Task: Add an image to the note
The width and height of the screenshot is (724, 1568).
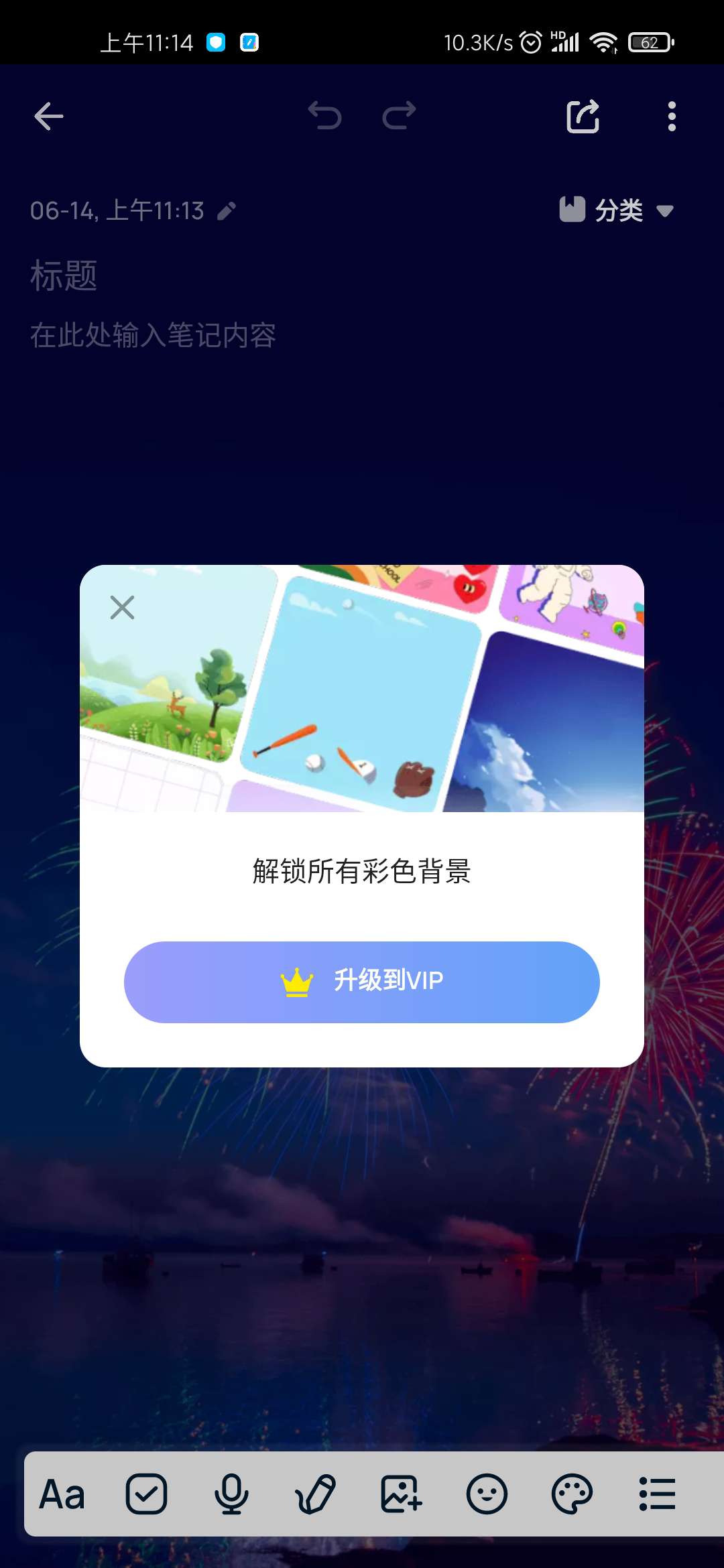Action: tap(401, 1494)
